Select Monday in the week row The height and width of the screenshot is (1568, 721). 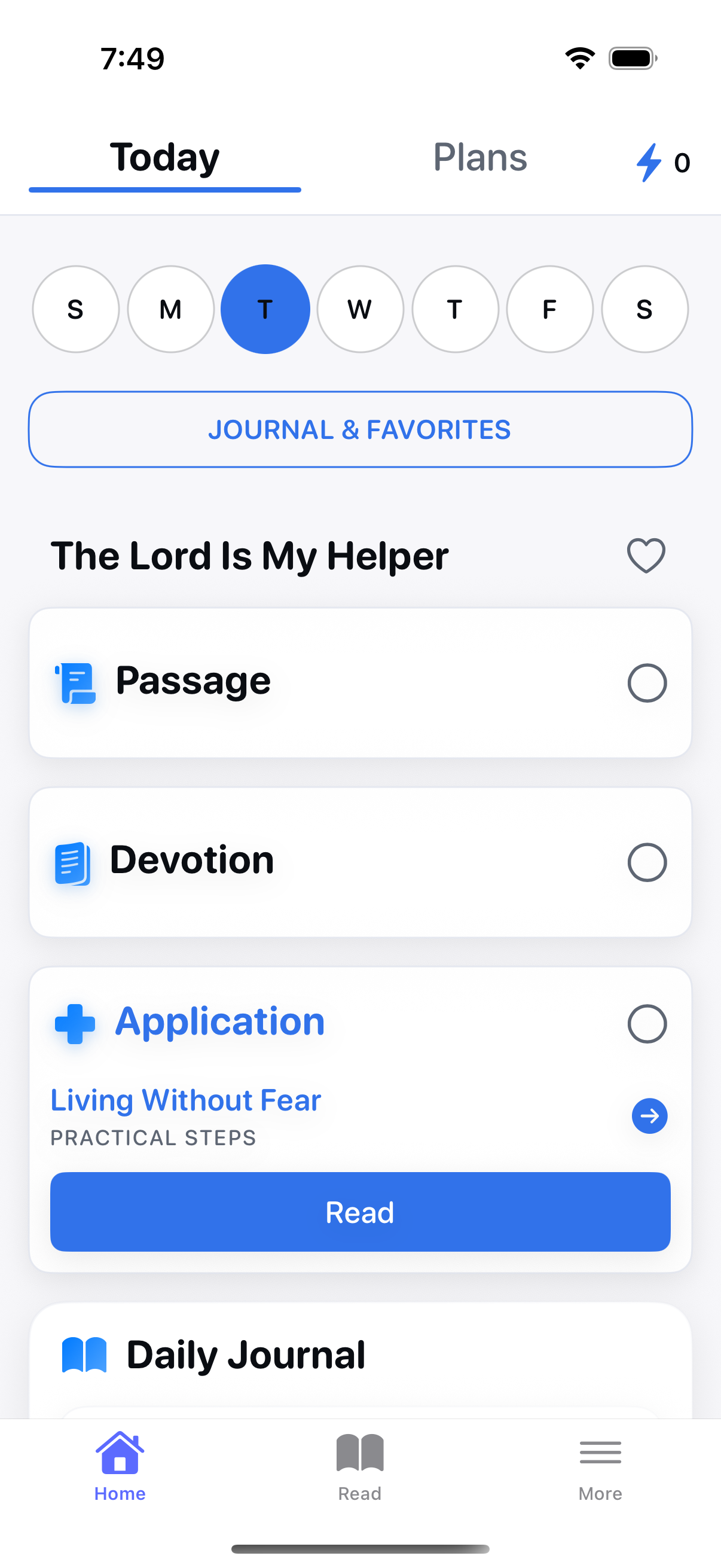(x=170, y=309)
